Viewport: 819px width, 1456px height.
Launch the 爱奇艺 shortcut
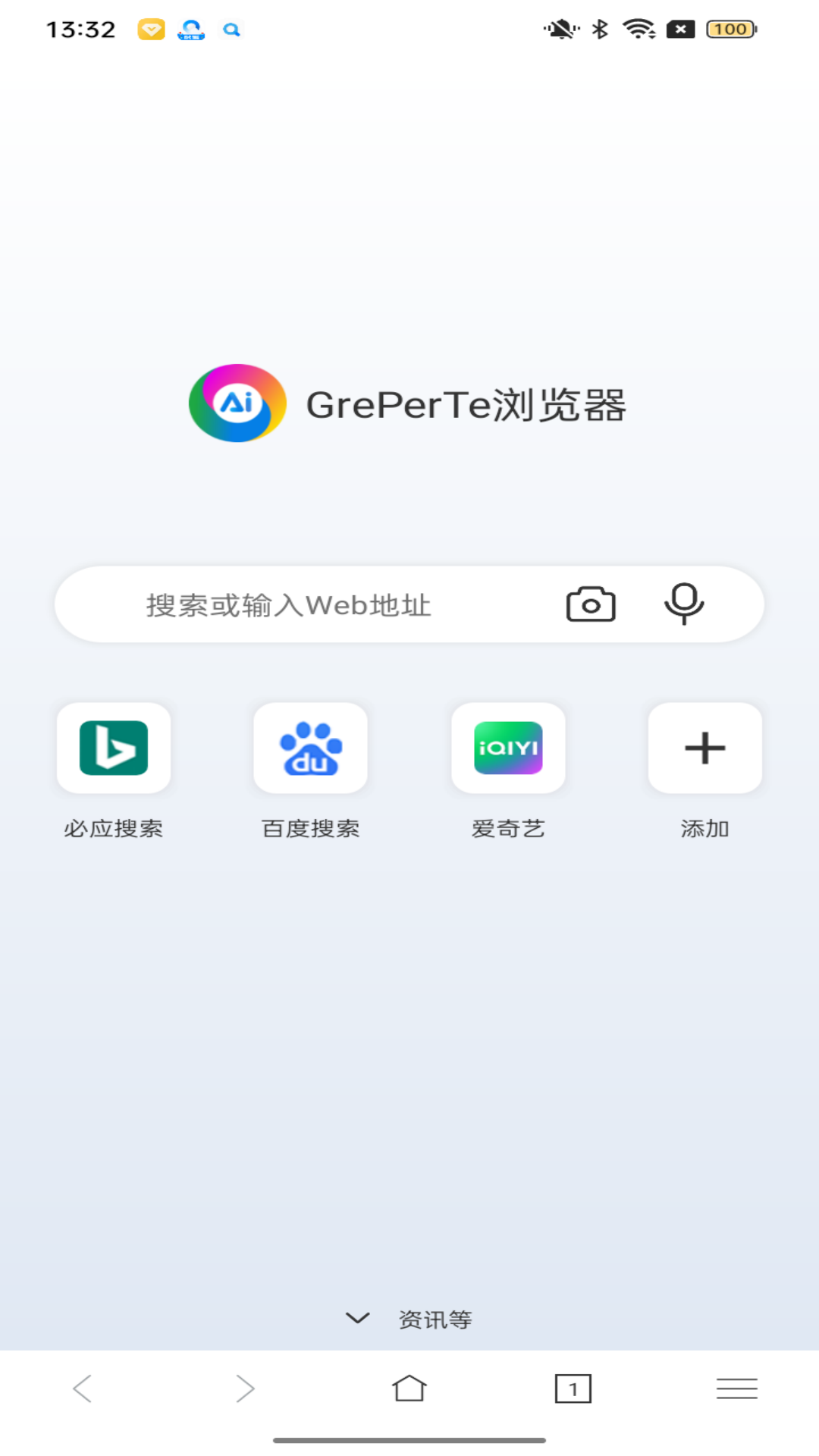[x=508, y=748]
